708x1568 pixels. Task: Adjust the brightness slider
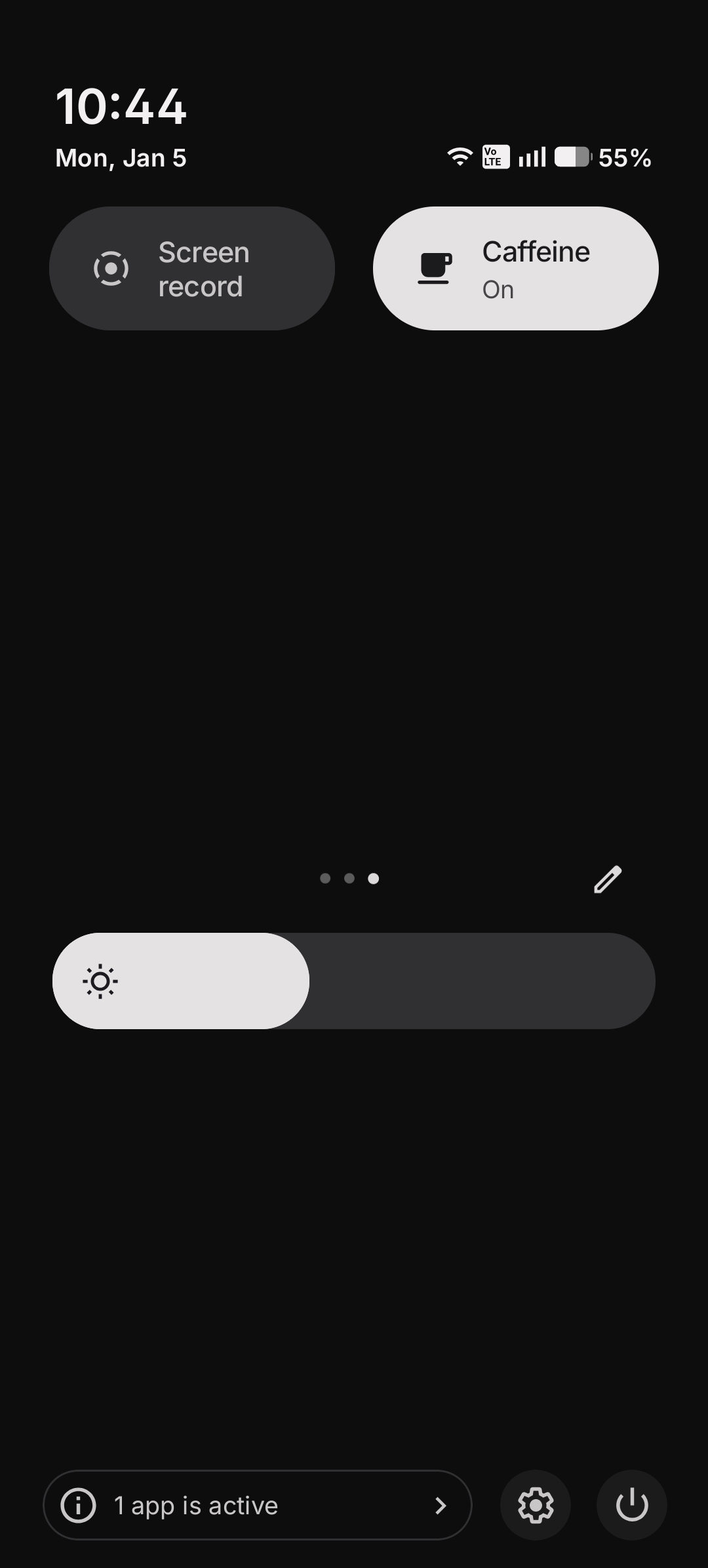pos(354,980)
